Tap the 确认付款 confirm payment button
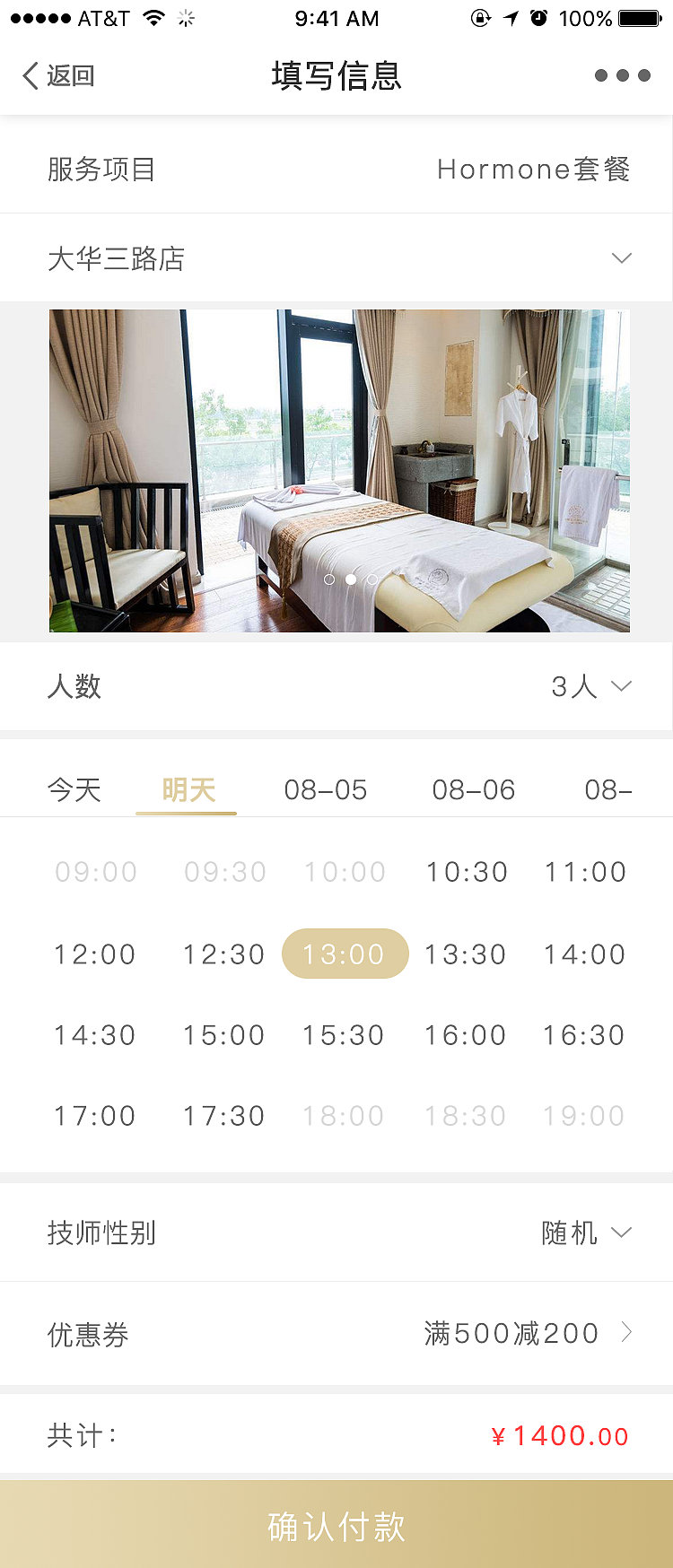 point(336,1526)
